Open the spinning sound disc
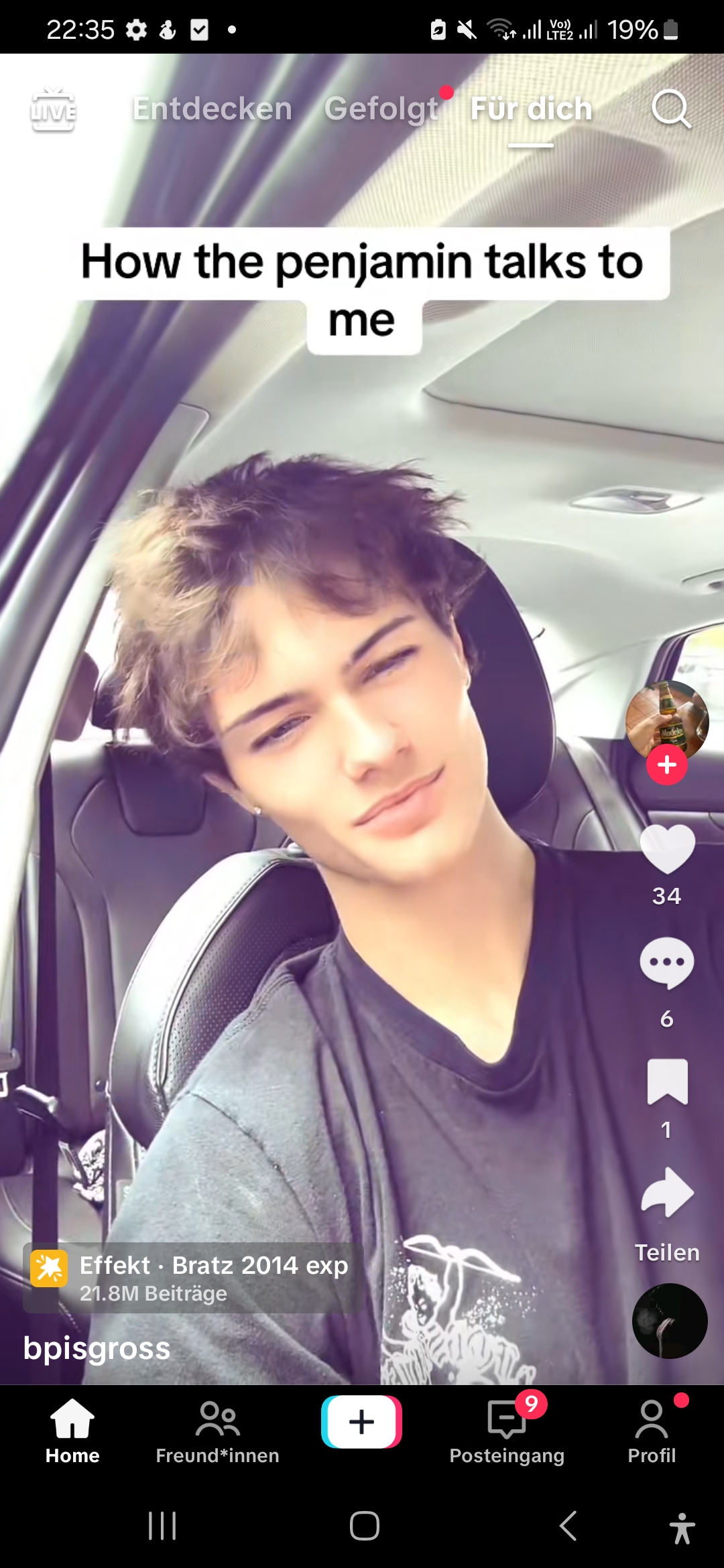 pos(669,1321)
